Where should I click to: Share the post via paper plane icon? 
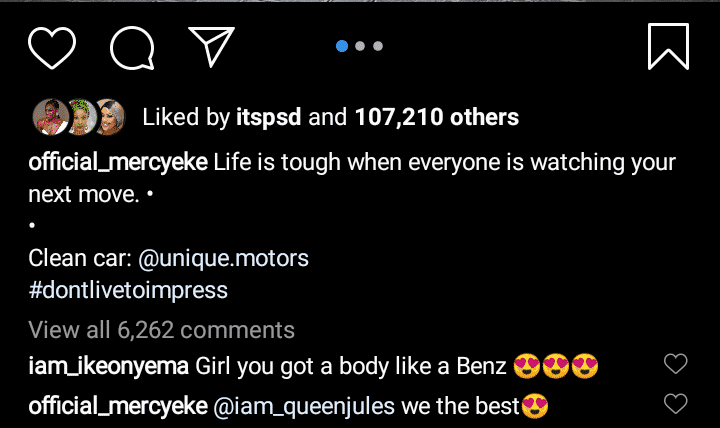click(x=211, y=47)
